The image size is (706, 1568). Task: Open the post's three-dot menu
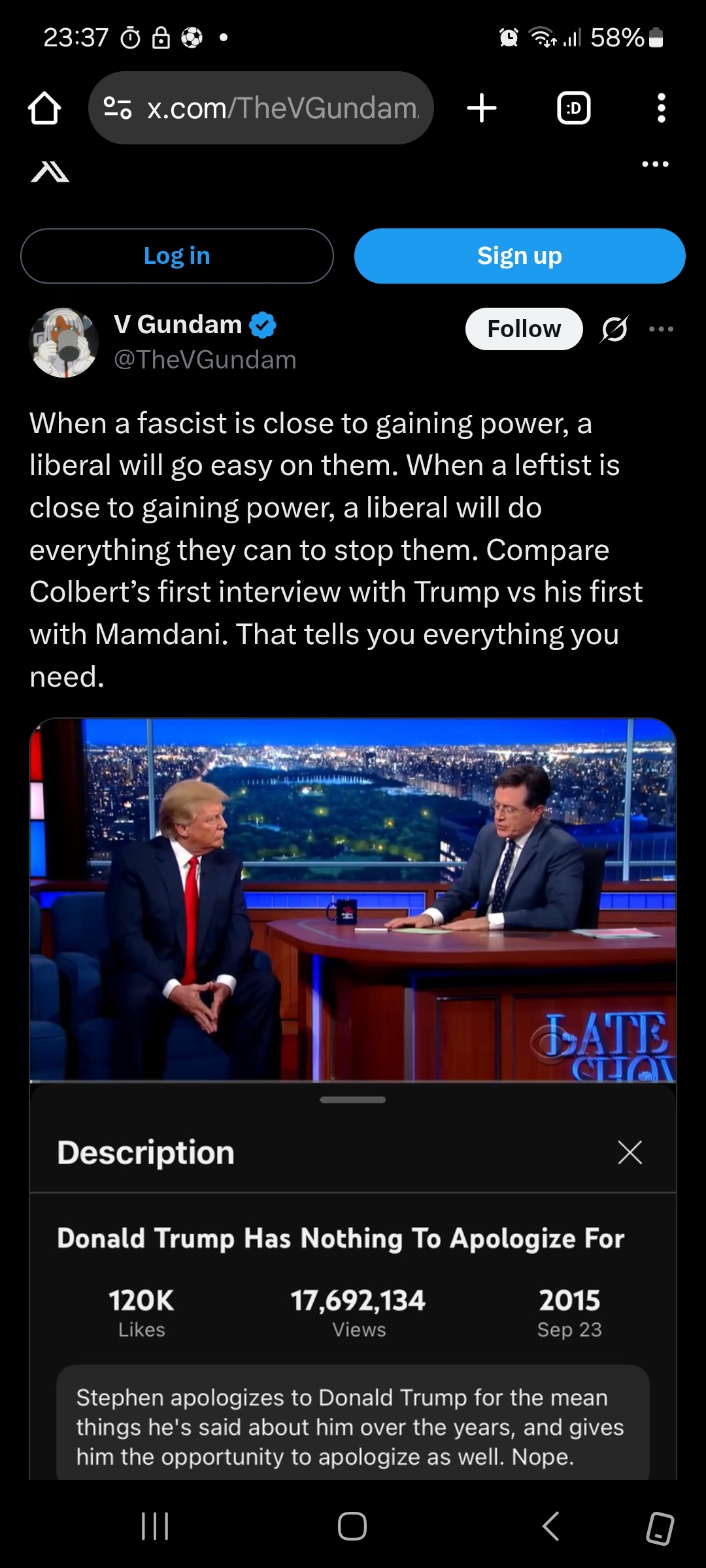coord(661,329)
